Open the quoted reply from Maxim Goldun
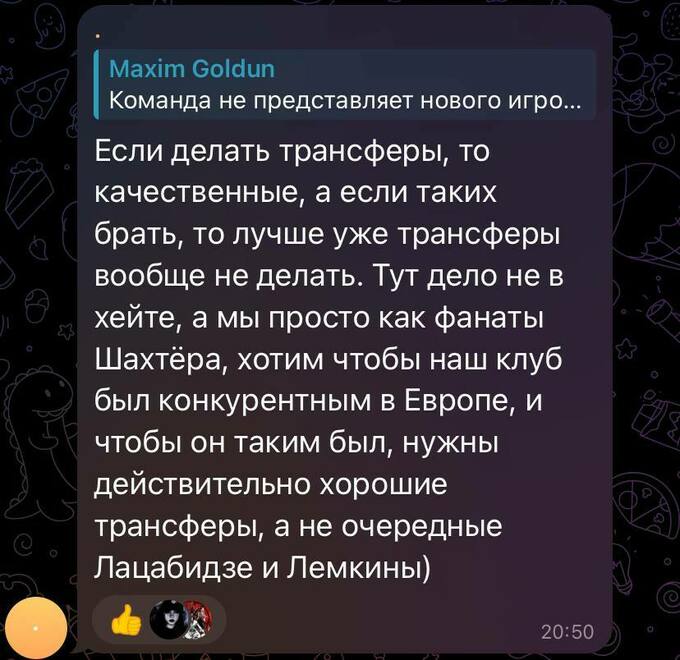Image resolution: width=680 pixels, height=660 pixels. tap(340, 85)
